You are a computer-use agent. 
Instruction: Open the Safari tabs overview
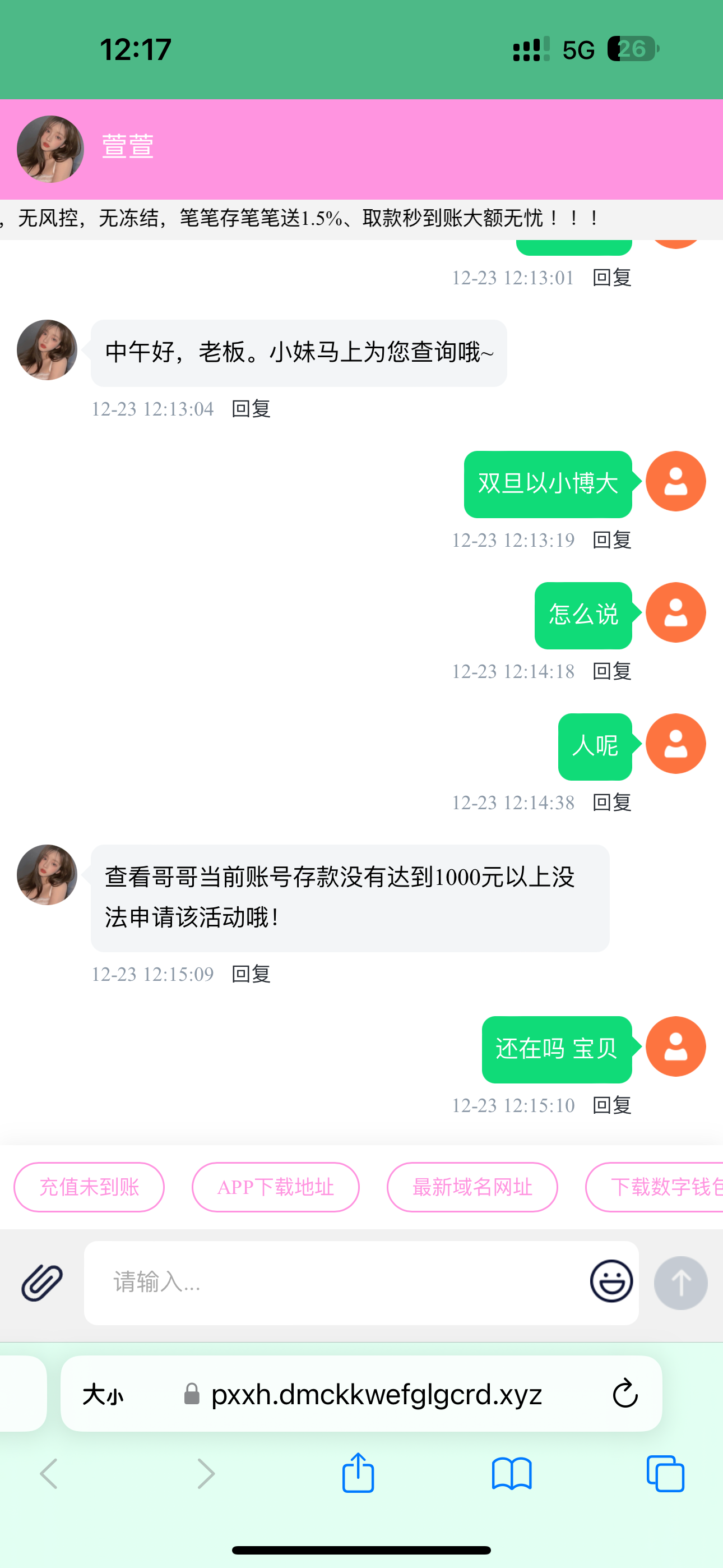point(665,1474)
